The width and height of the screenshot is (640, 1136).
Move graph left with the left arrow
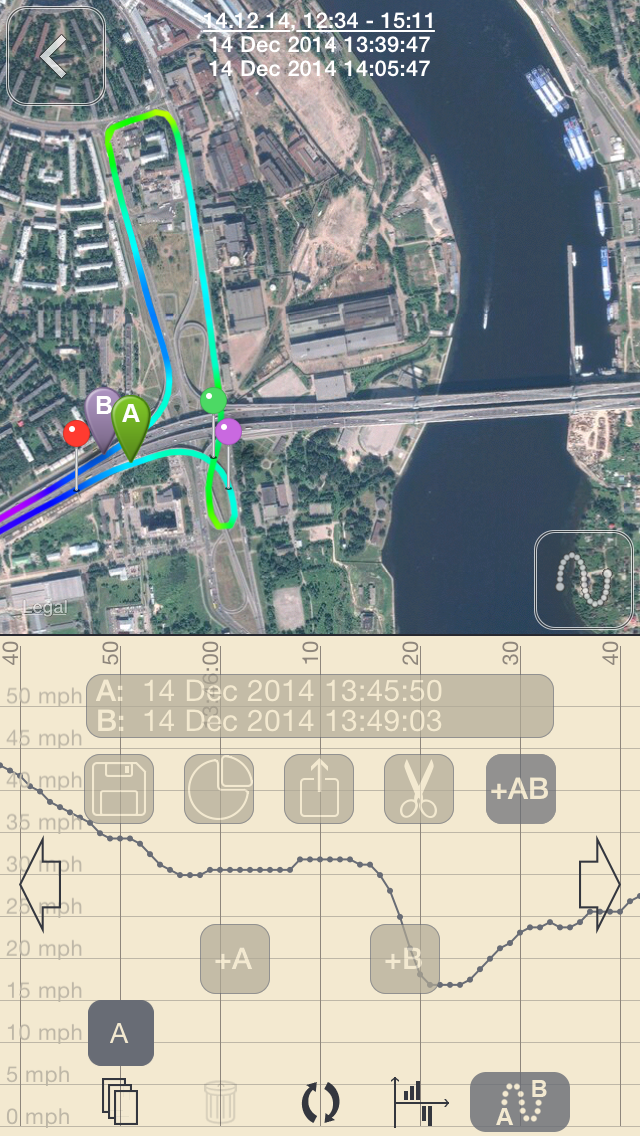point(41,885)
